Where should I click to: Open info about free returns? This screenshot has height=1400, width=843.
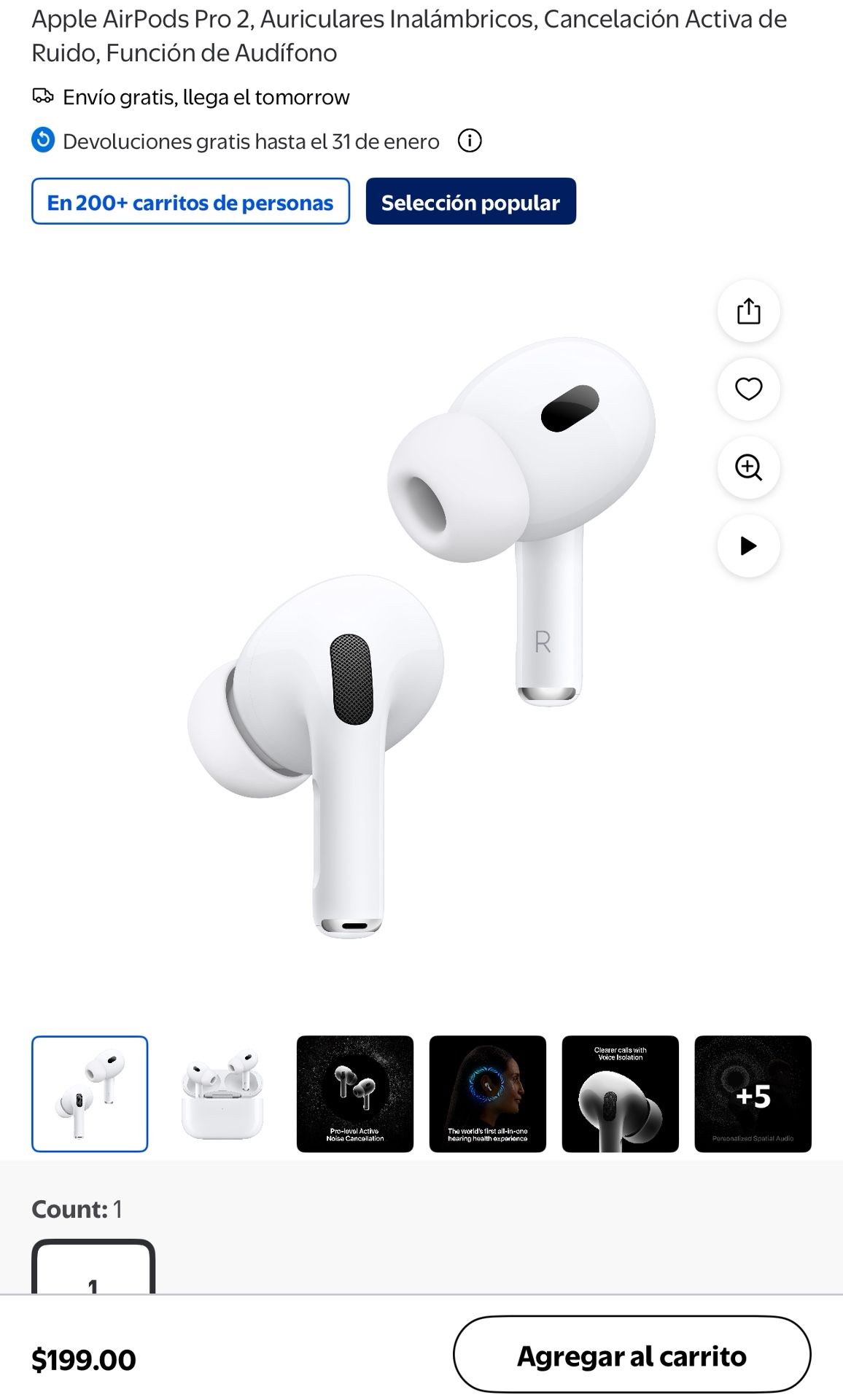471,141
